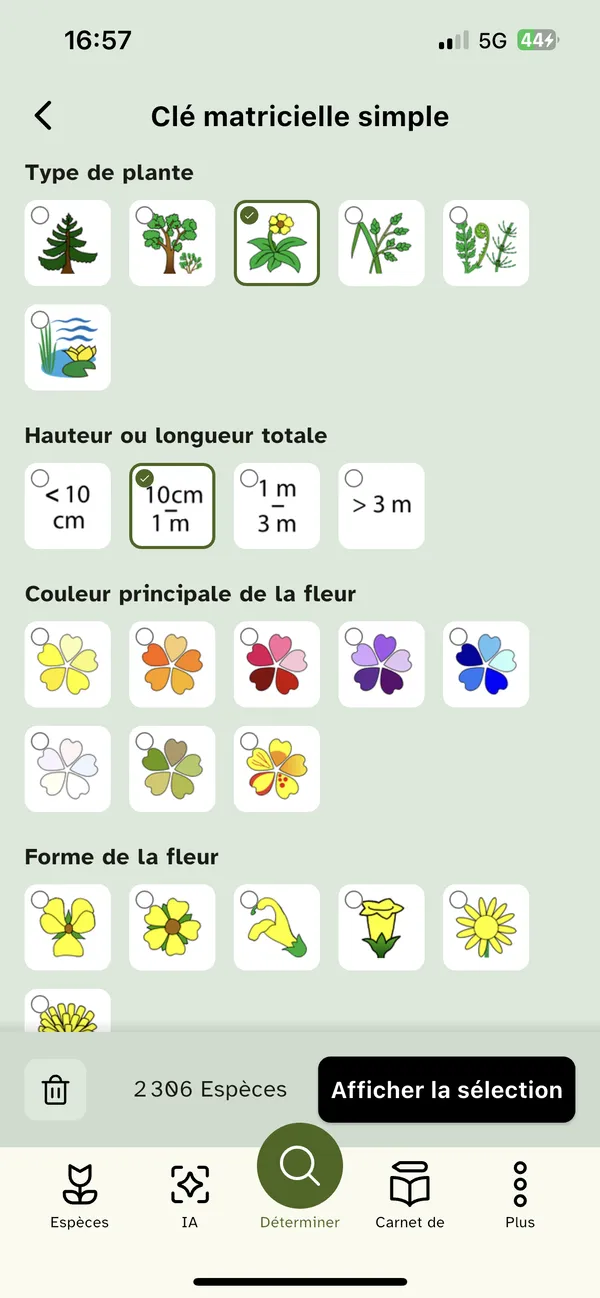Screen dimensions: 600x1298
Task: Select the conifer tree plant type
Action: [x=68, y=243]
